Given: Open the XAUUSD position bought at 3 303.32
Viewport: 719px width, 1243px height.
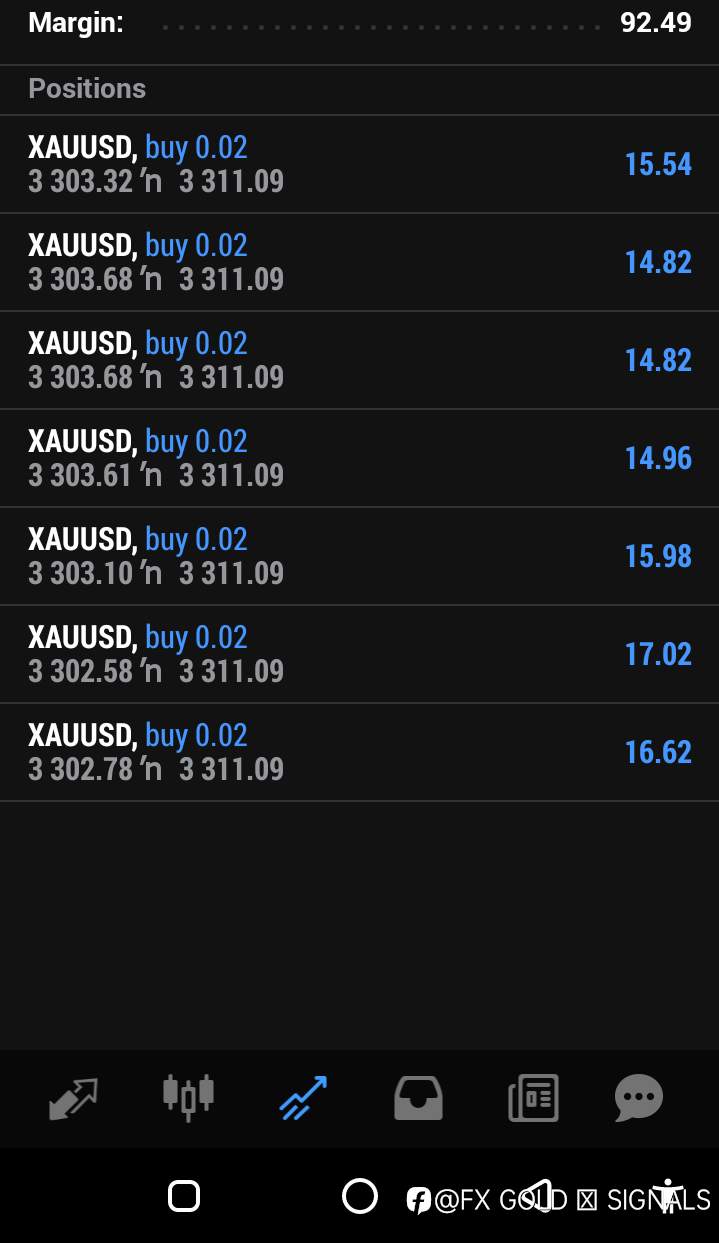Looking at the screenshot, I should (x=359, y=164).
